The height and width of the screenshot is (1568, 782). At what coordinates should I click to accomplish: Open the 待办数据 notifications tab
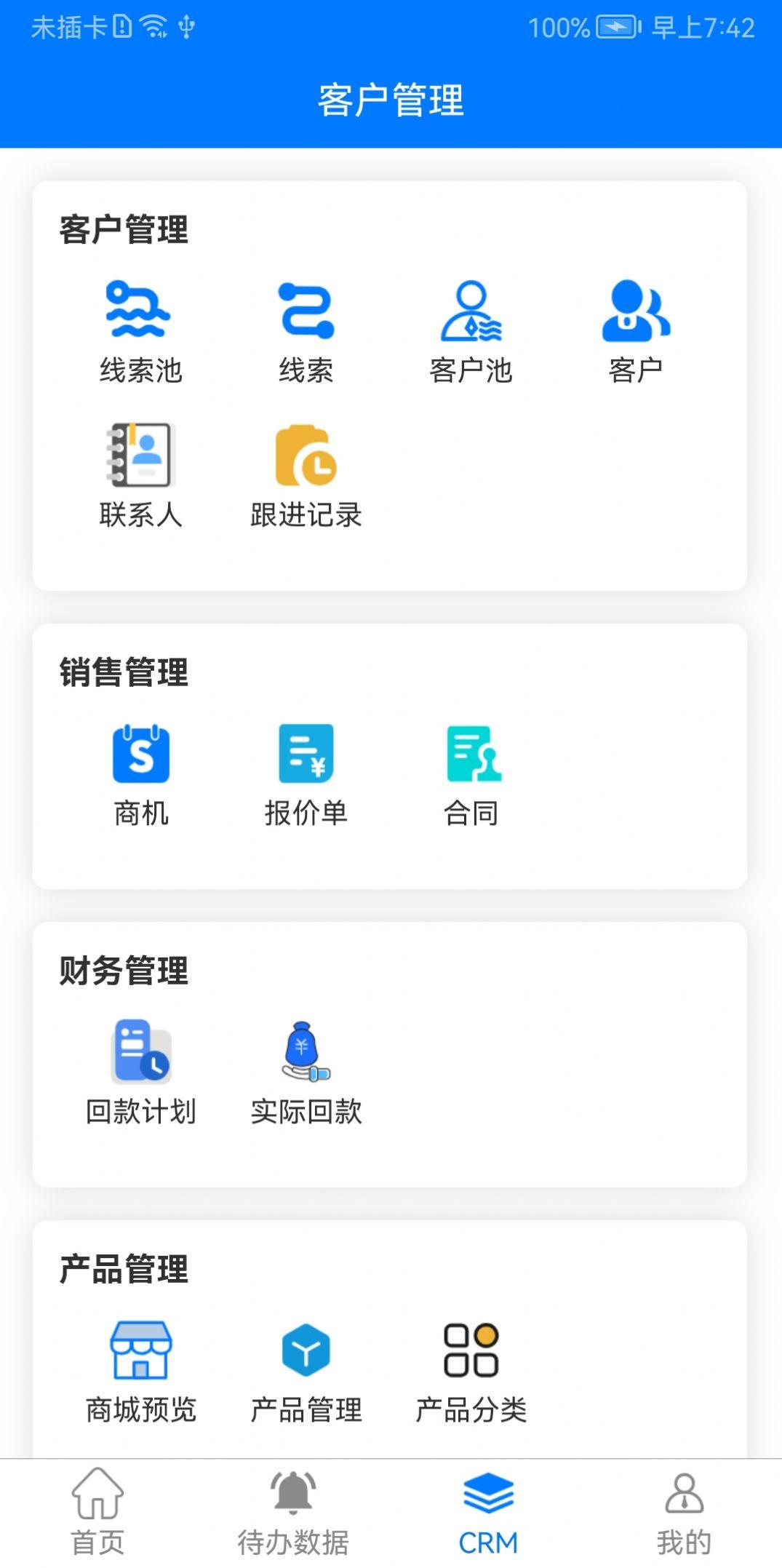293,1510
